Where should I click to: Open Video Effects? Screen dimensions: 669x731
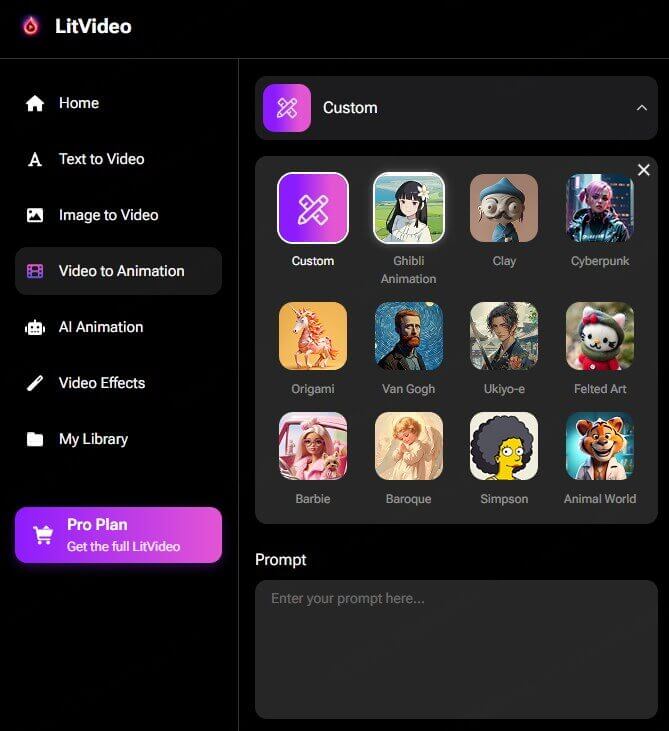point(101,383)
